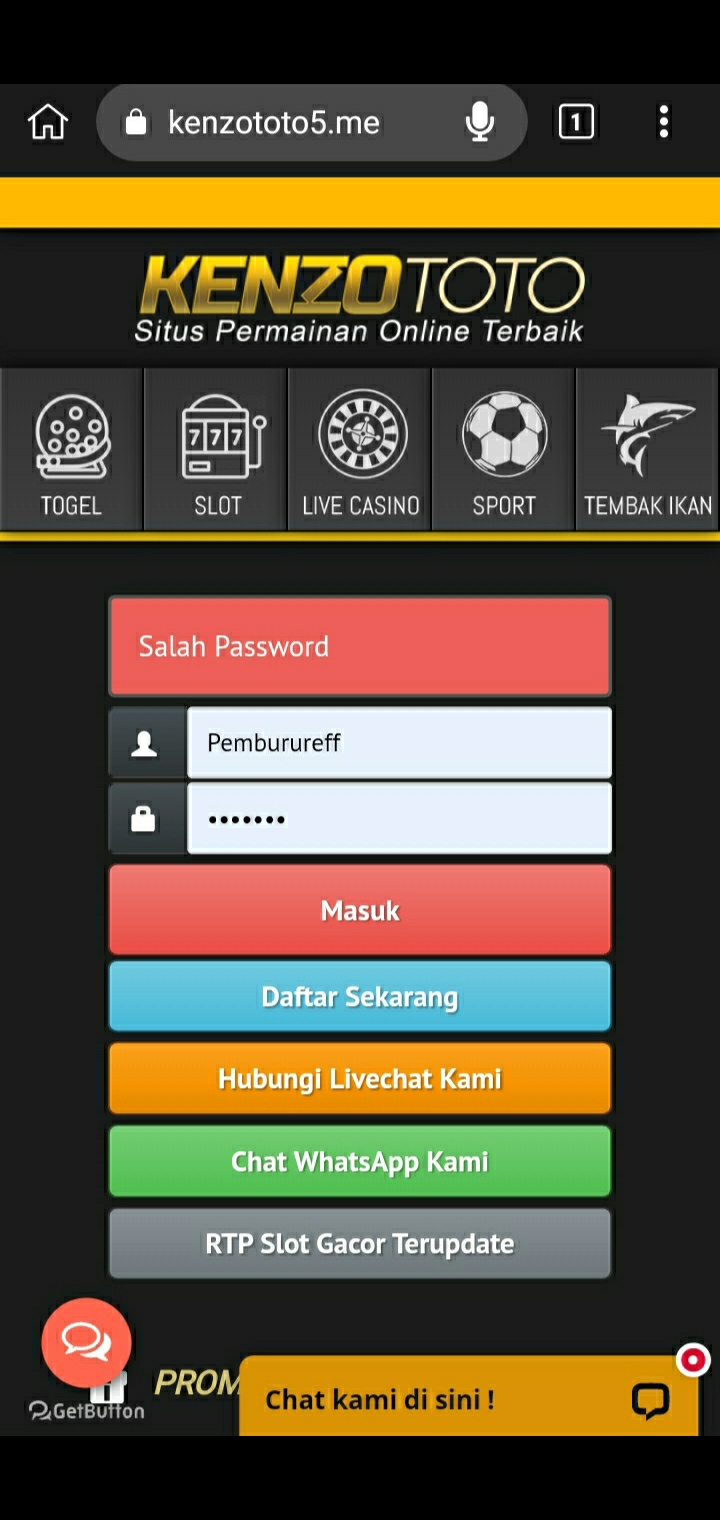
Task: Tap the Masuk login button
Action: click(x=360, y=910)
